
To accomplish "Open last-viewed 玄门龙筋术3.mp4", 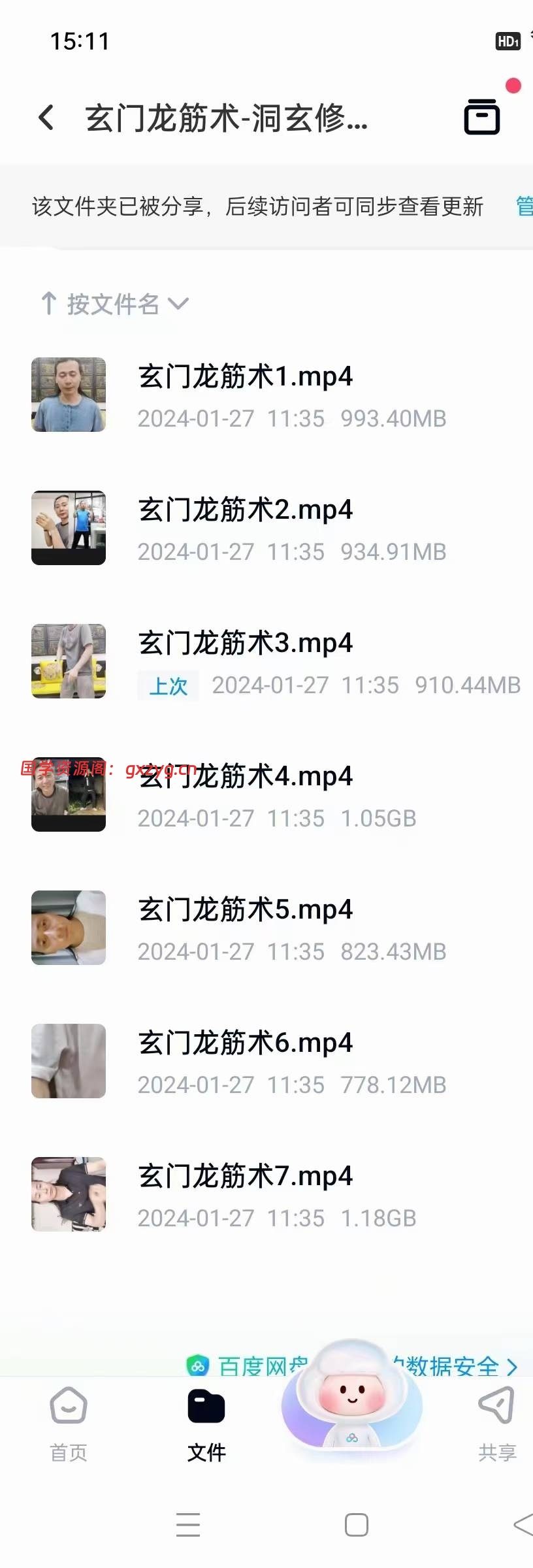I will (245, 661).
